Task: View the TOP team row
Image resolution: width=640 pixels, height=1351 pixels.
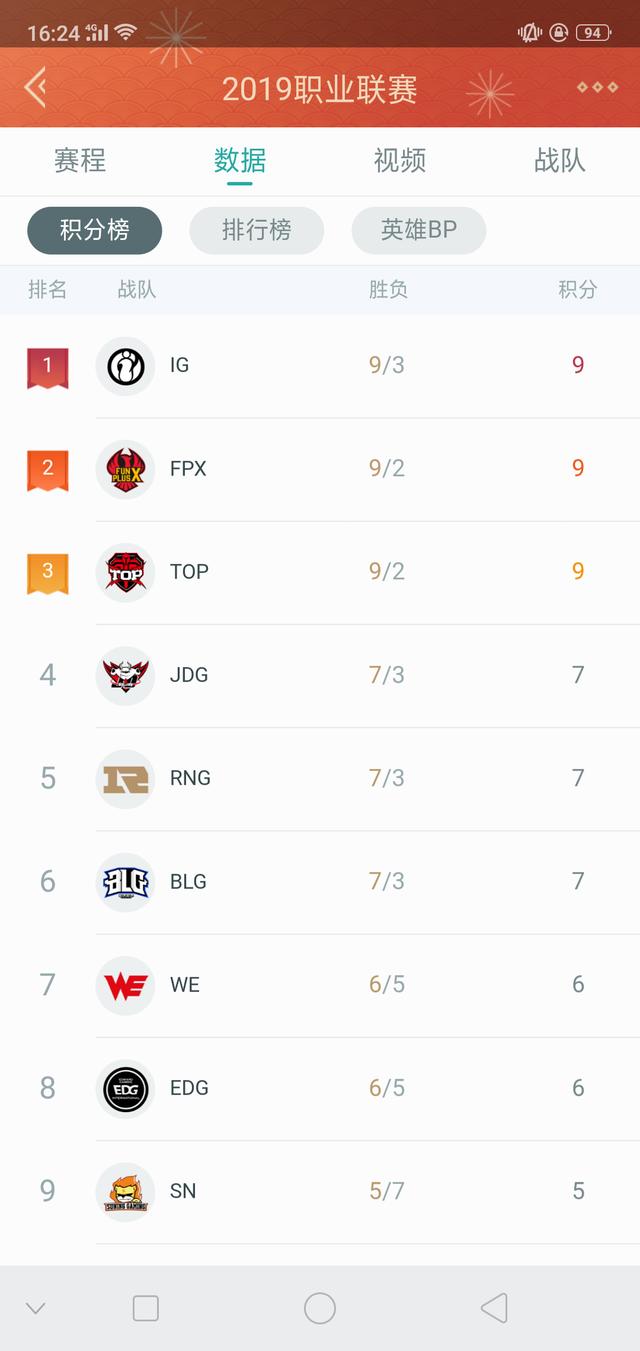Action: pyautogui.click(x=320, y=572)
